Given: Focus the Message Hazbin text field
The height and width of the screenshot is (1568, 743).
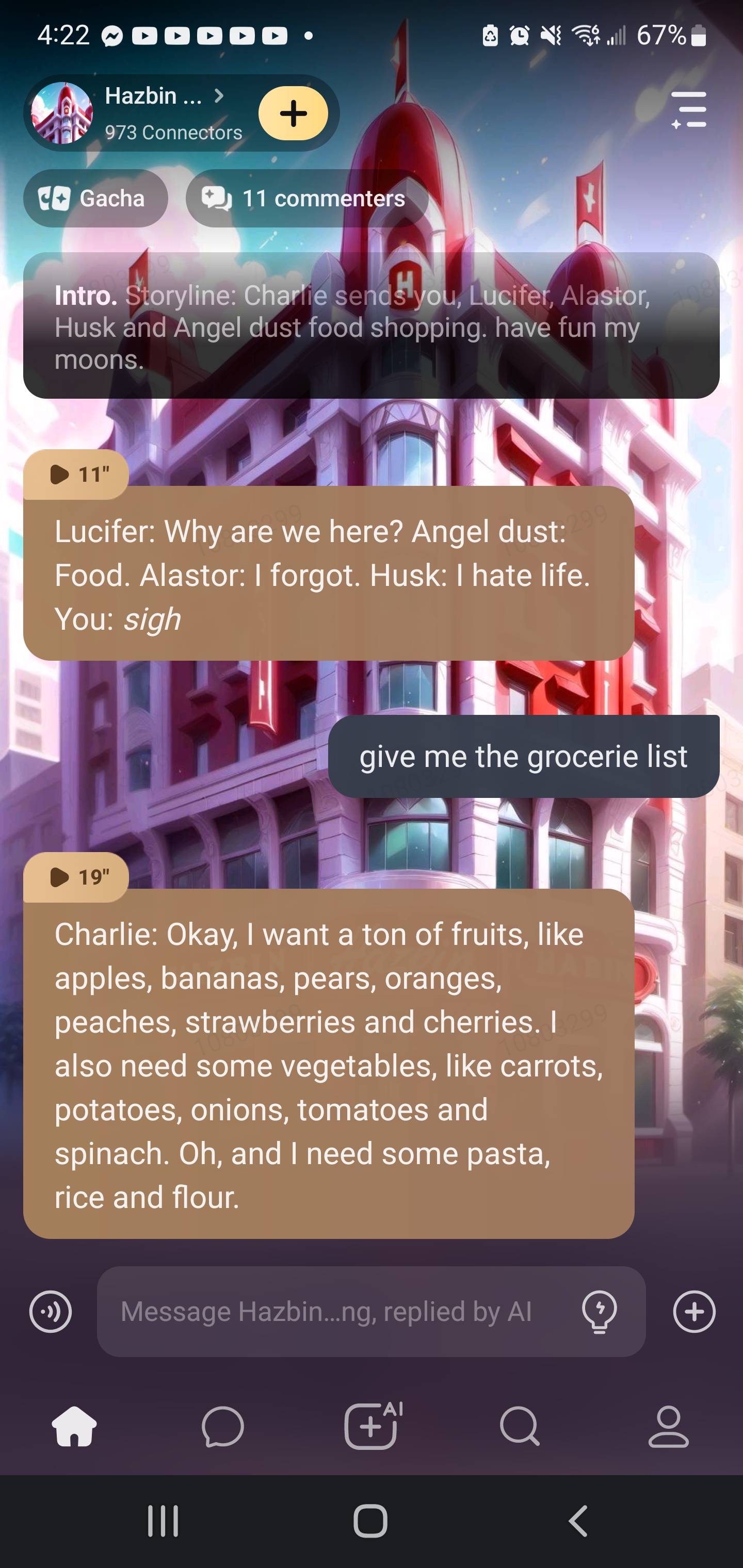Looking at the screenshot, I should click(x=329, y=1312).
